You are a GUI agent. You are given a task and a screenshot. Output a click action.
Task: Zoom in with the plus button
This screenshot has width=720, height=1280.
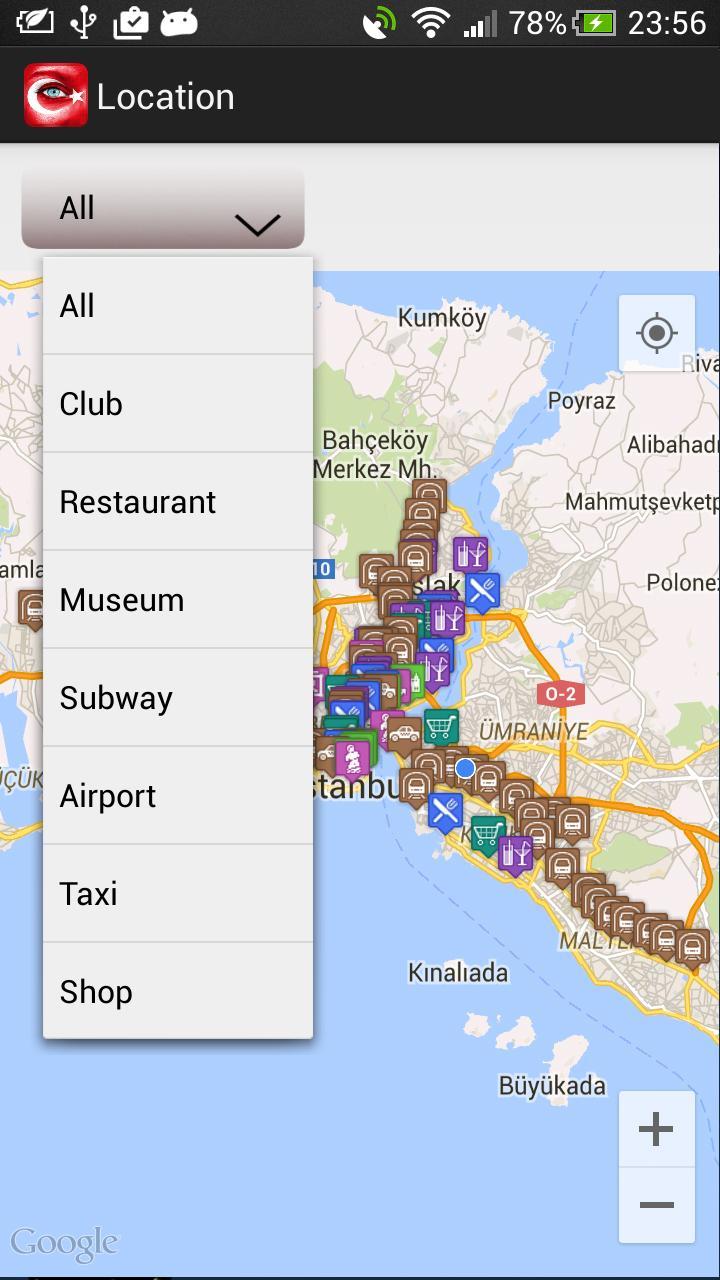pyautogui.click(x=657, y=1128)
